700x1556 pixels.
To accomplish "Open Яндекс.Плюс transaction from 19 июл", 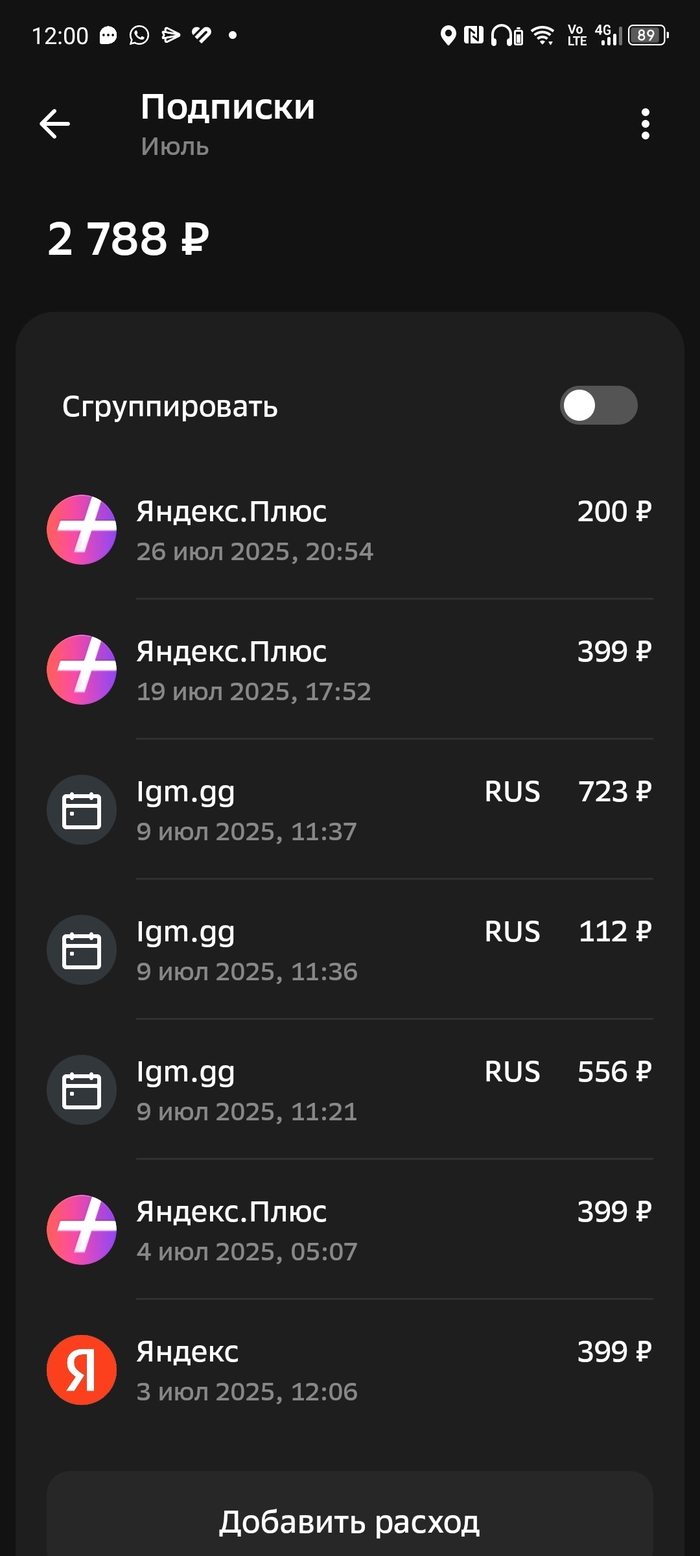I will coord(350,670).
